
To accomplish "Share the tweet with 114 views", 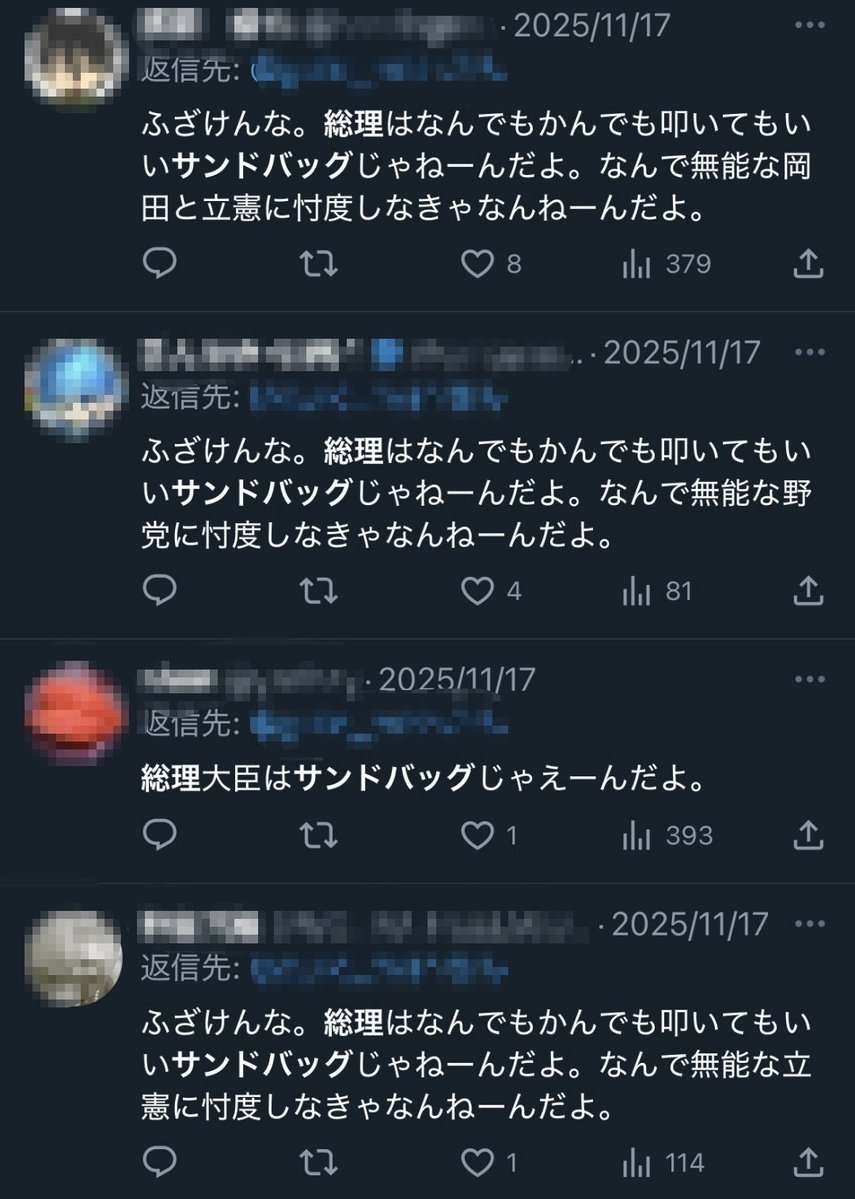I will pos(808,1162).
